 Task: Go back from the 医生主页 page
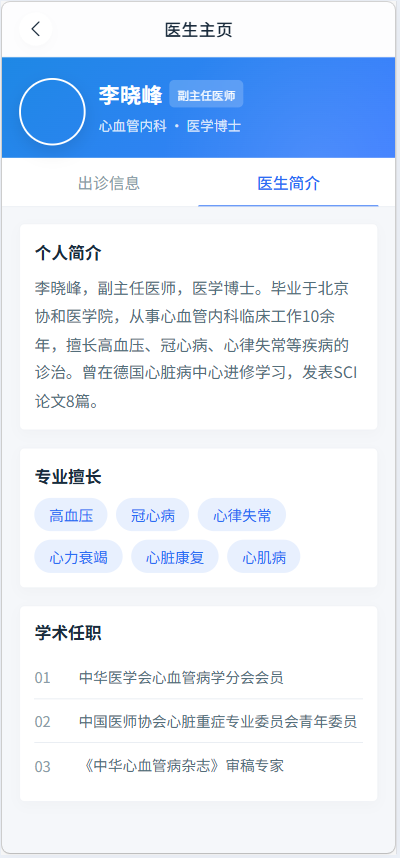click(x=36, y=29)
